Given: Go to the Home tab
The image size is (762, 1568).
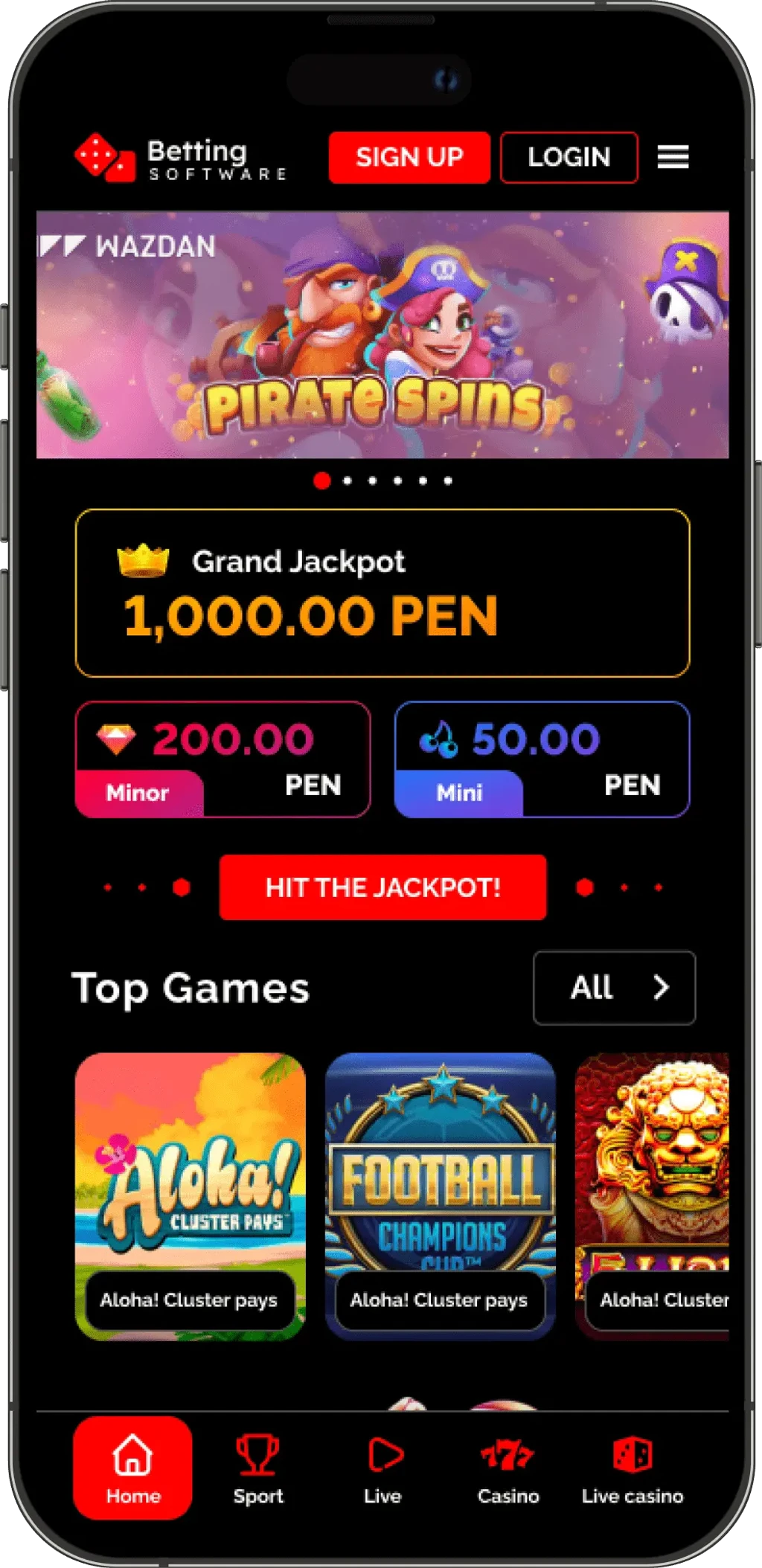Looking at the screenshot, I should point(132,1468).
